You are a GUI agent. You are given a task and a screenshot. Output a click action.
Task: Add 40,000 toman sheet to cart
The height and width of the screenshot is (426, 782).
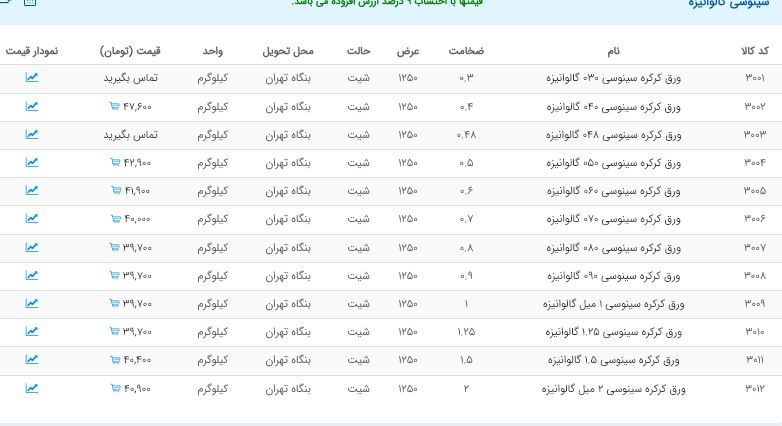(x=114, y=218)
